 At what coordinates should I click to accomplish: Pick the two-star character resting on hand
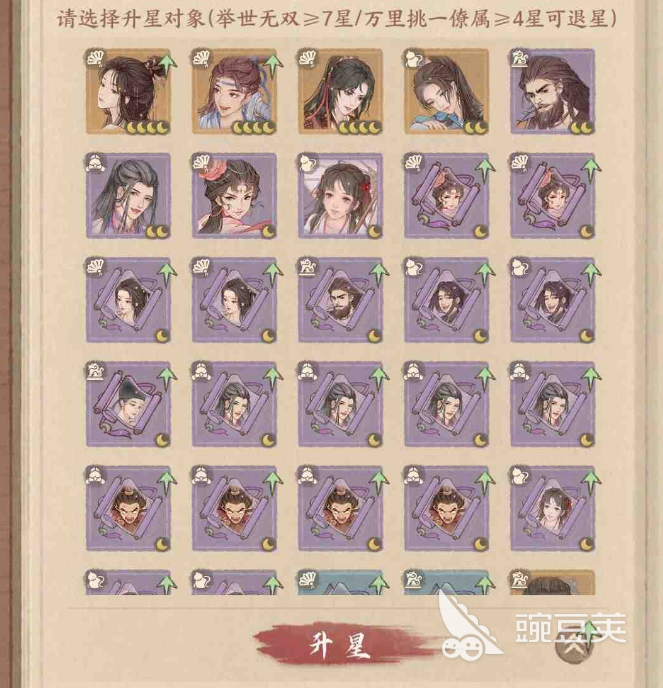coord(446,91)
